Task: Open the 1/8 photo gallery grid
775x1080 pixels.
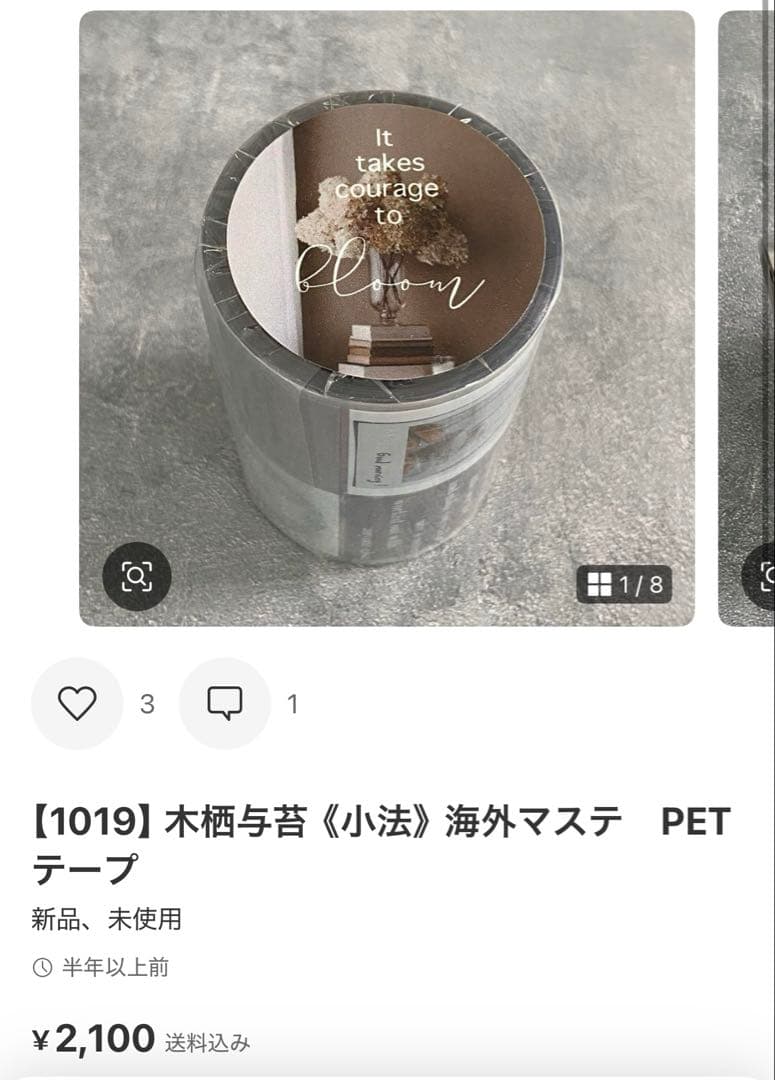Action: click(x=624, y=585)
